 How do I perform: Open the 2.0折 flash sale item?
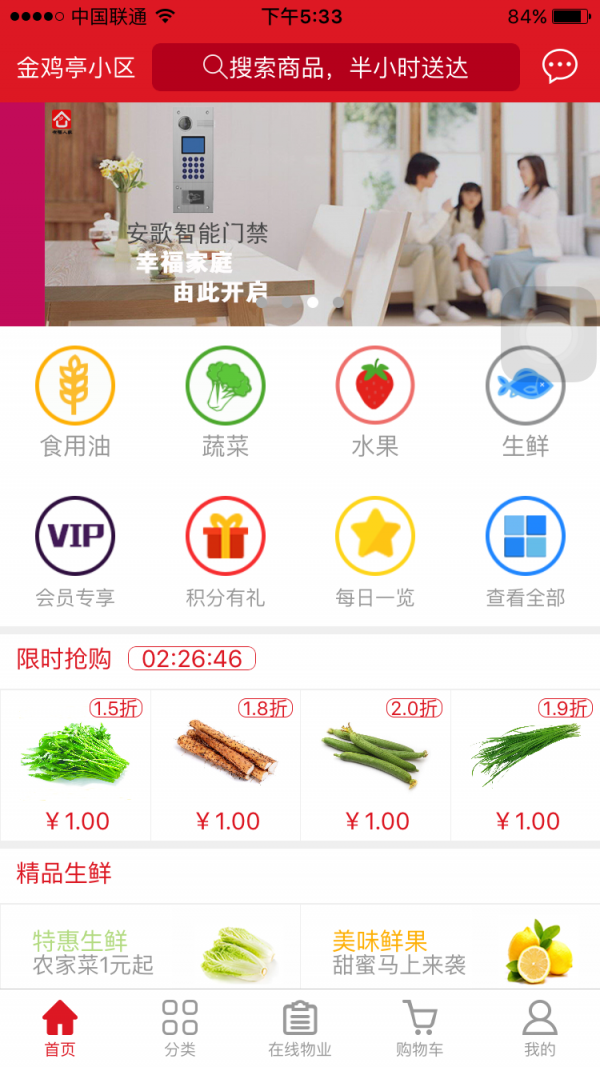point(376,765)
